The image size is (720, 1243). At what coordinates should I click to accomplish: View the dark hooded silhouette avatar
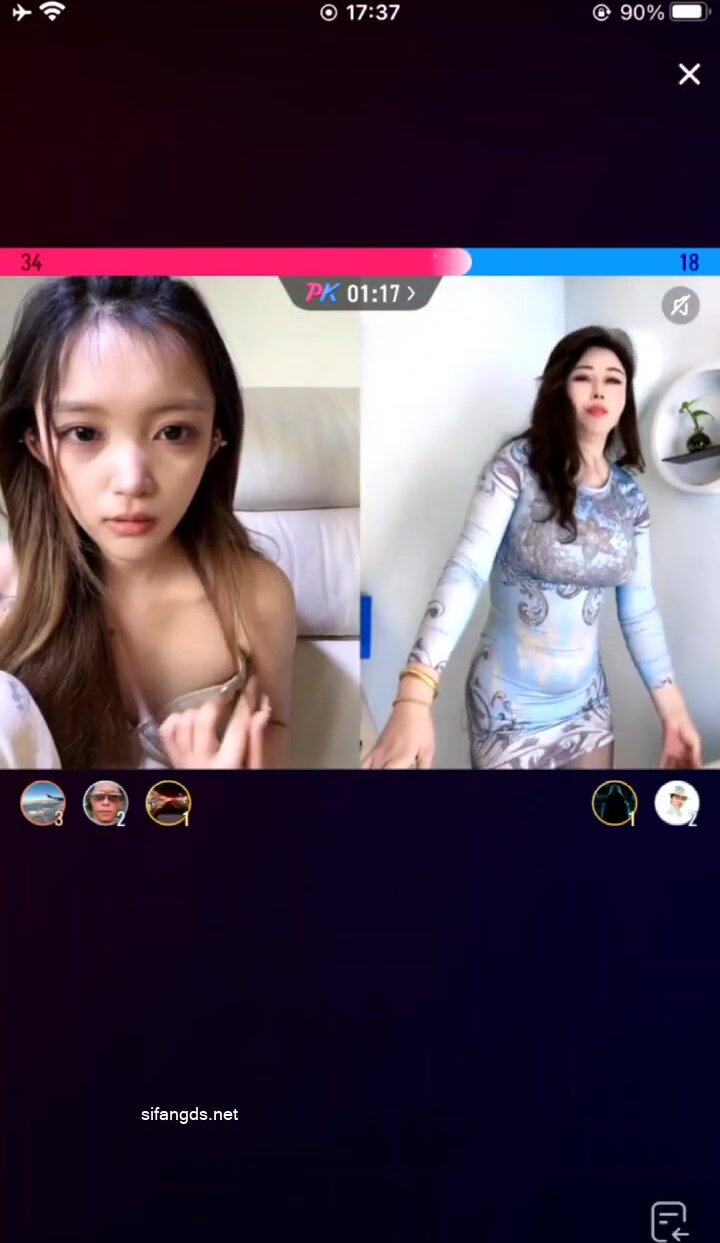tap(614, 802)
